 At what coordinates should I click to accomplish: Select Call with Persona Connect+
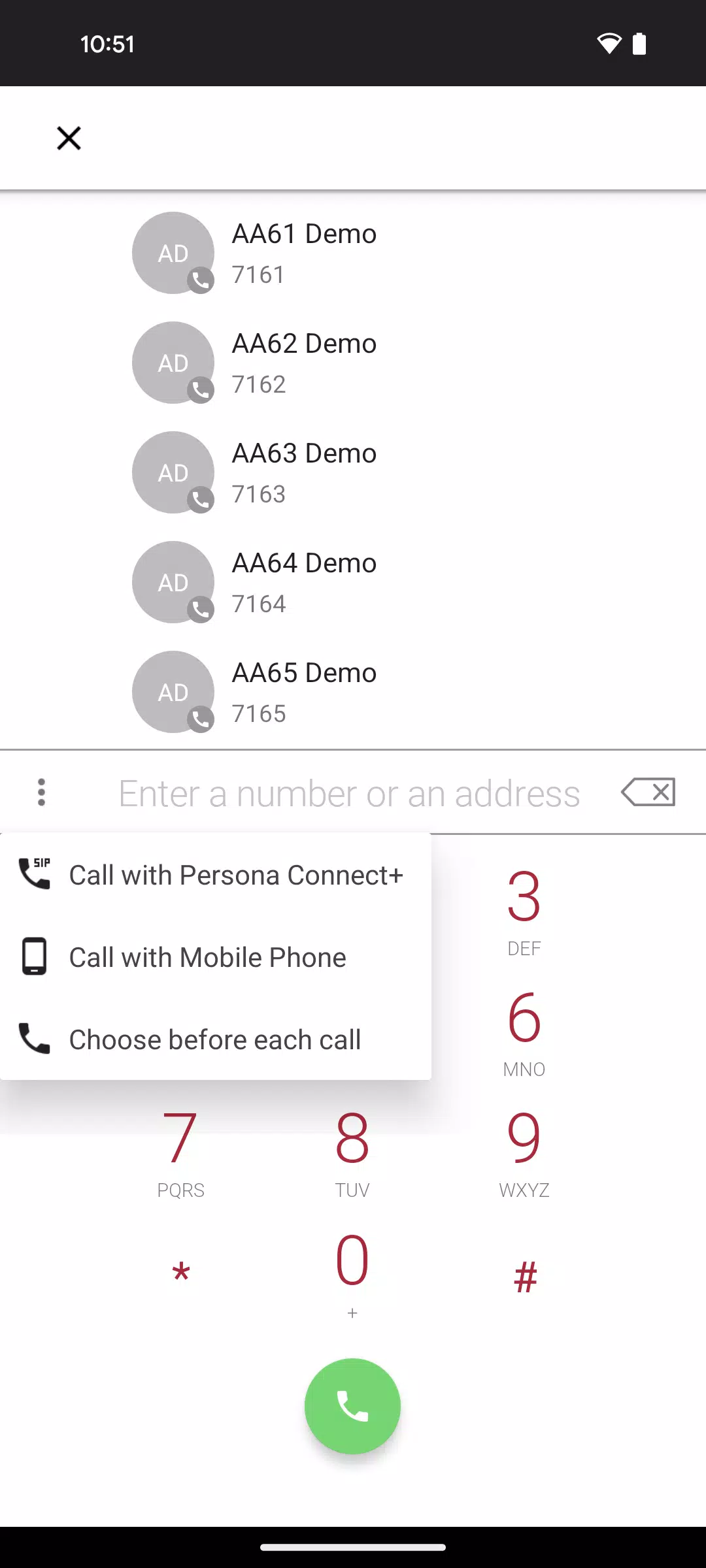pos(216,875)
